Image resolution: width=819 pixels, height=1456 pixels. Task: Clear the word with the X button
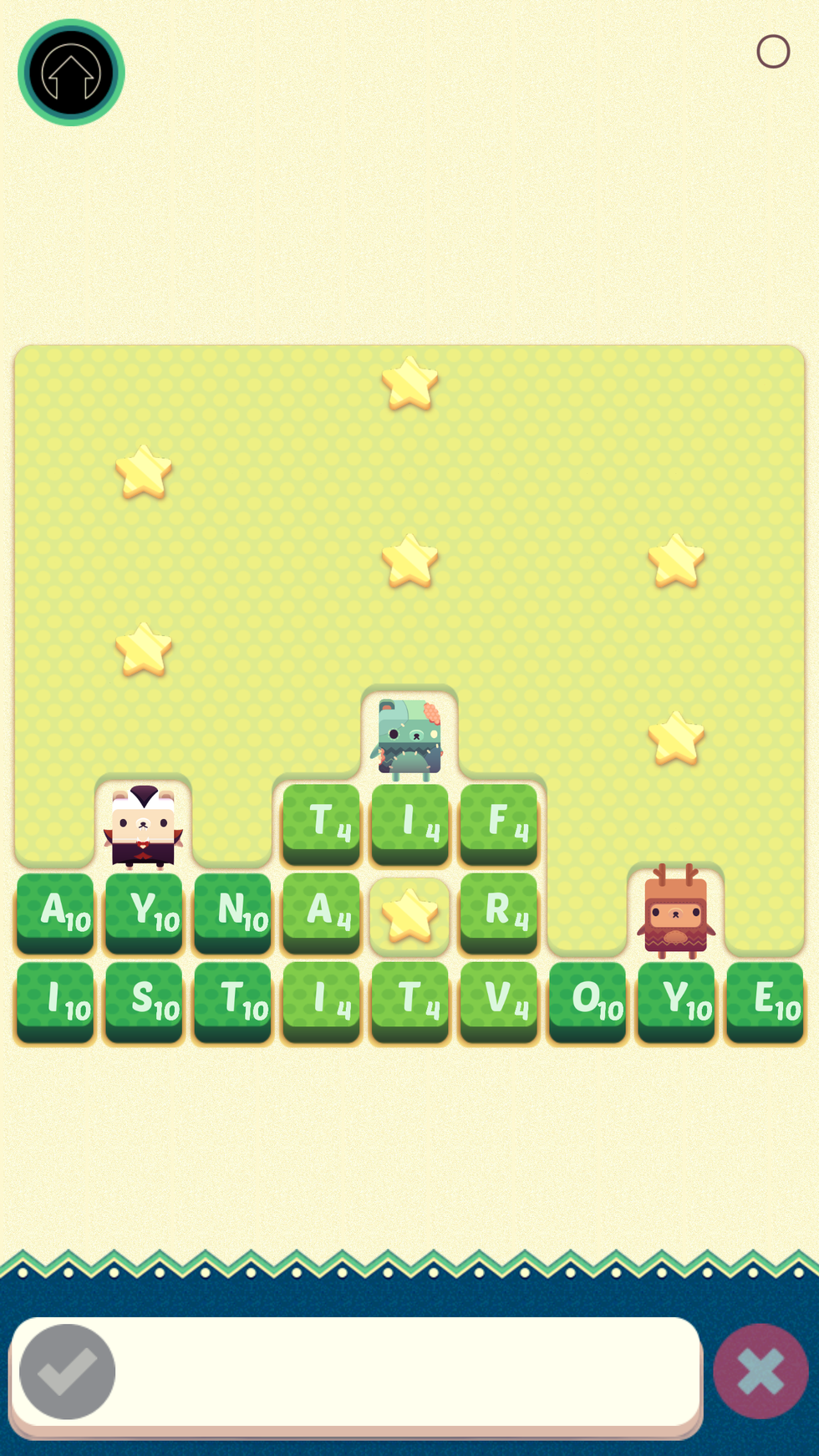tap(760, 1371)
